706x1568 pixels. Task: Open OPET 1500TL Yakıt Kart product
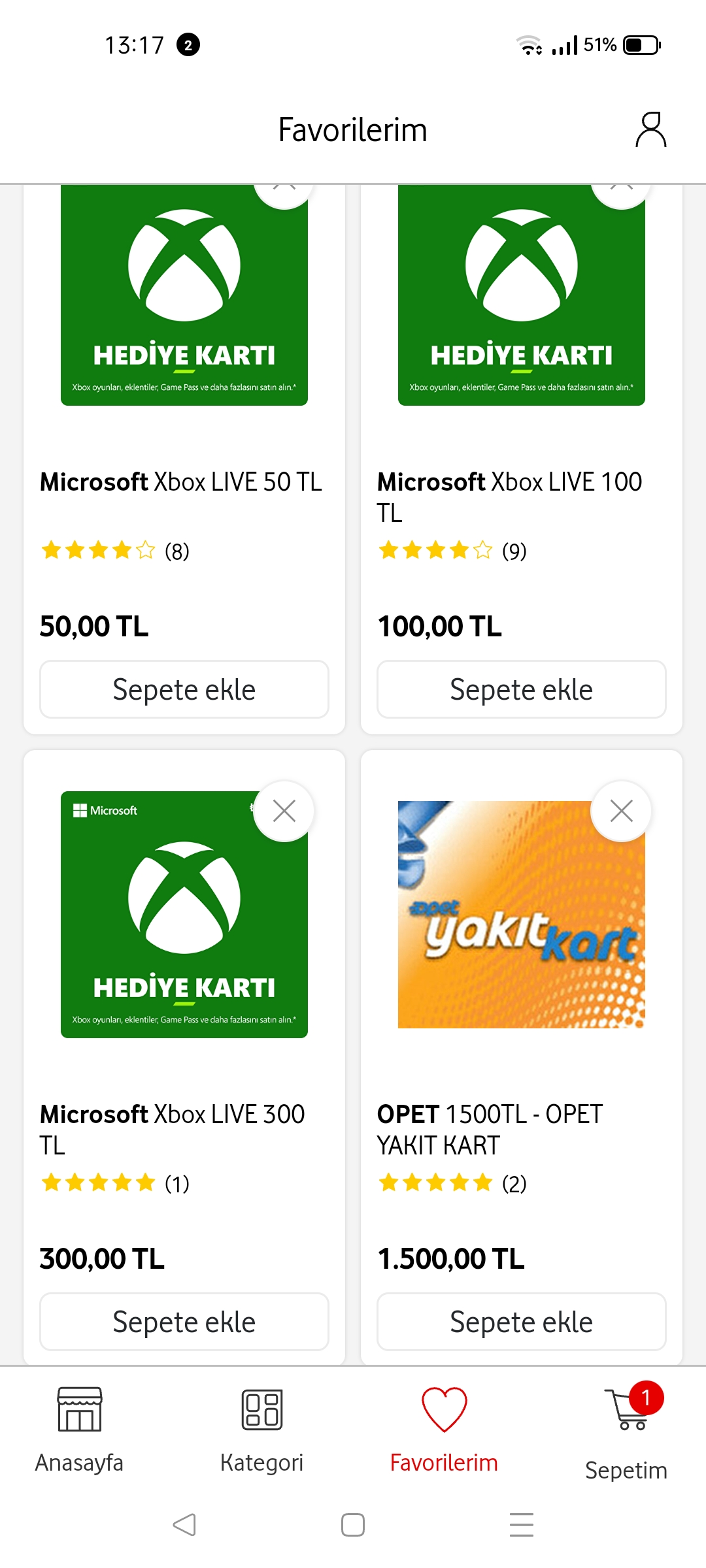[x=490, y=1130]
